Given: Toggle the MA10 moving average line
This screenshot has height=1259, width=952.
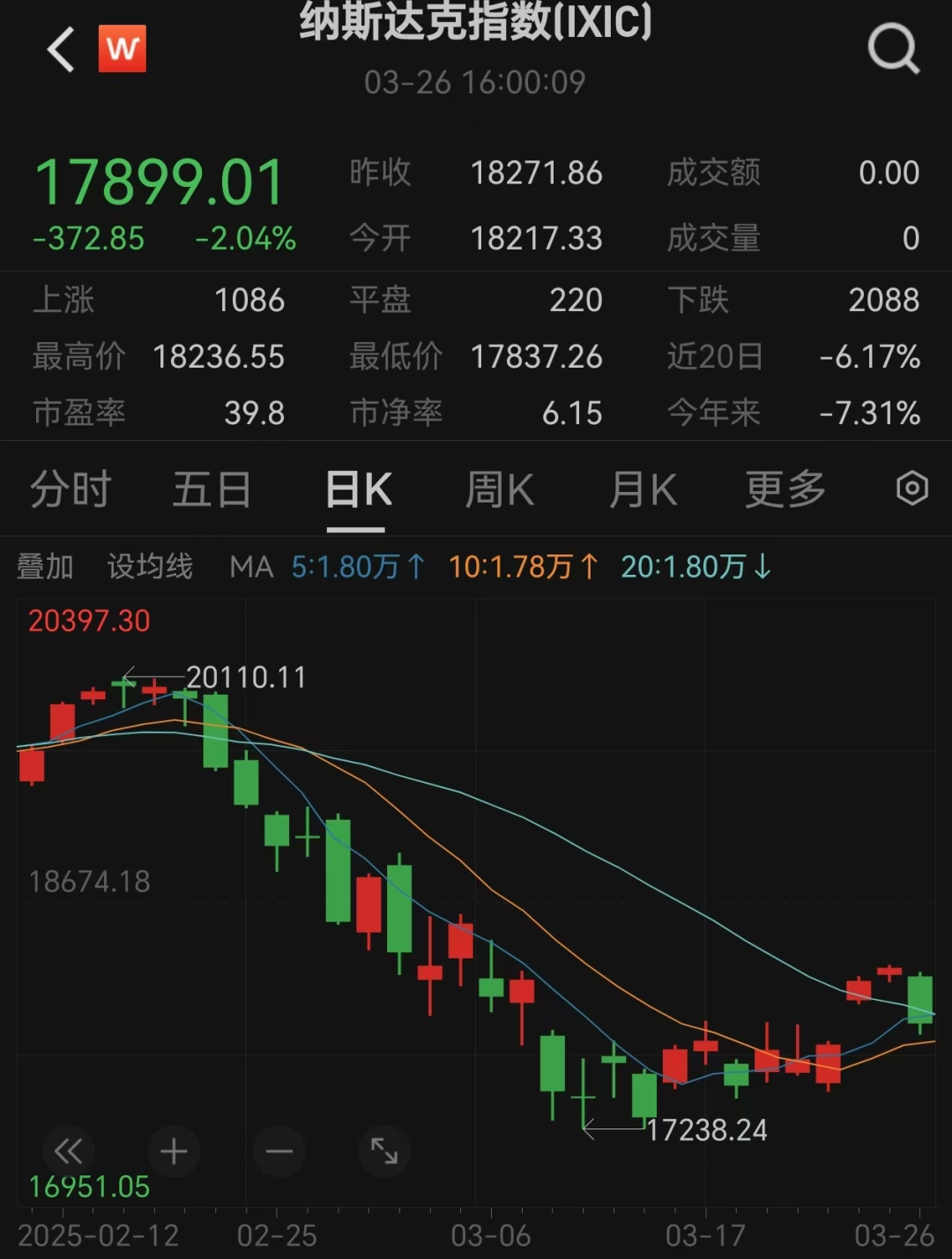Looking at the screenshot, I should (520, 568).
